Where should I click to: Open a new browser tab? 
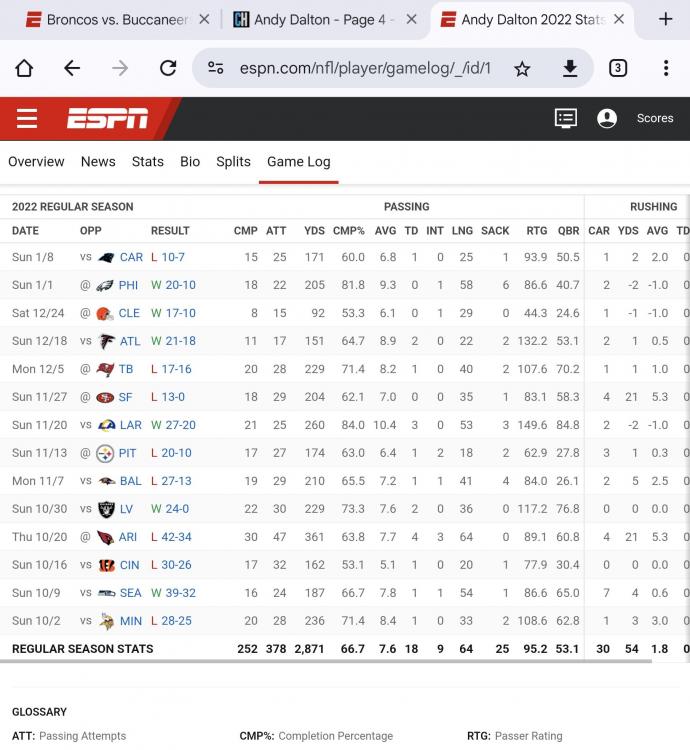tap(666, 19)
